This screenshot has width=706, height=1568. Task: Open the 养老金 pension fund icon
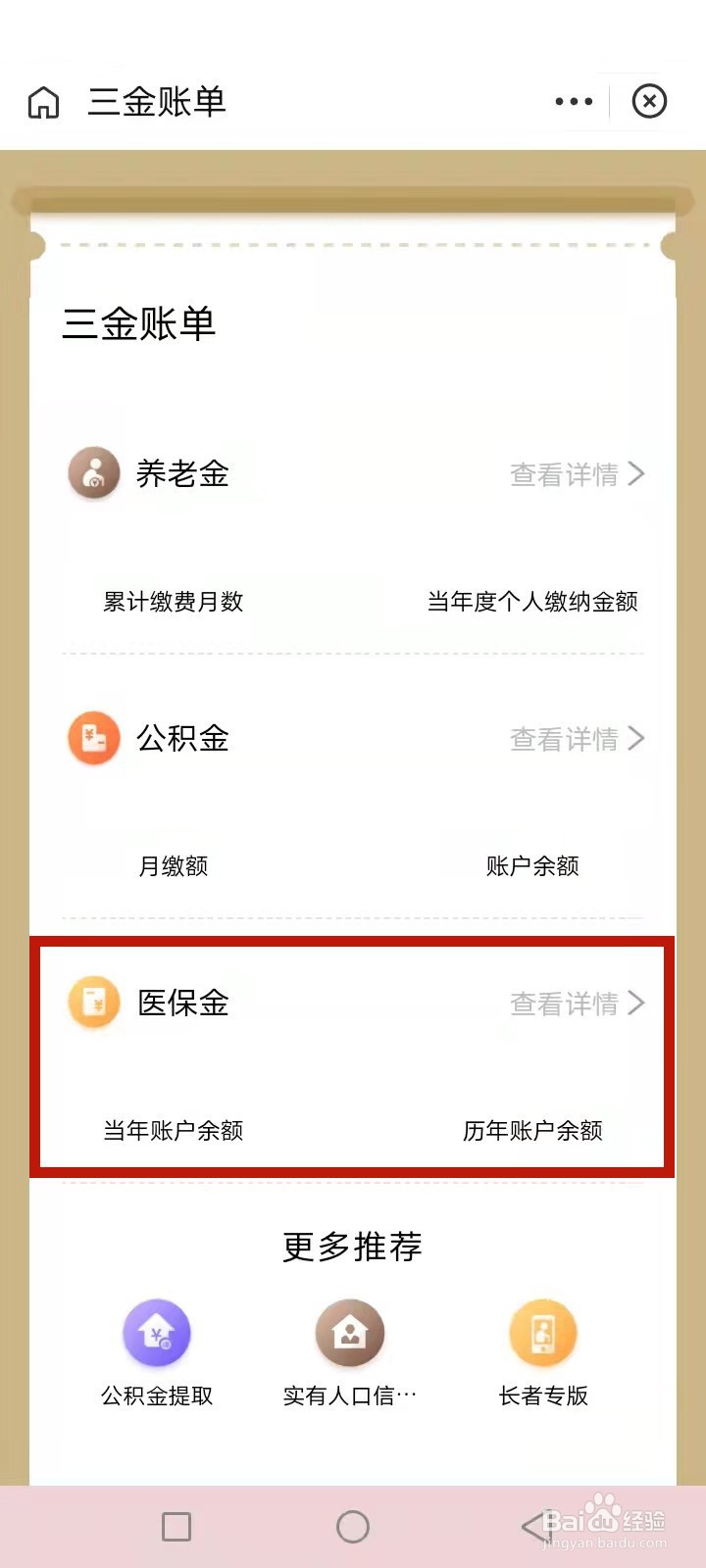pos(93,473)
